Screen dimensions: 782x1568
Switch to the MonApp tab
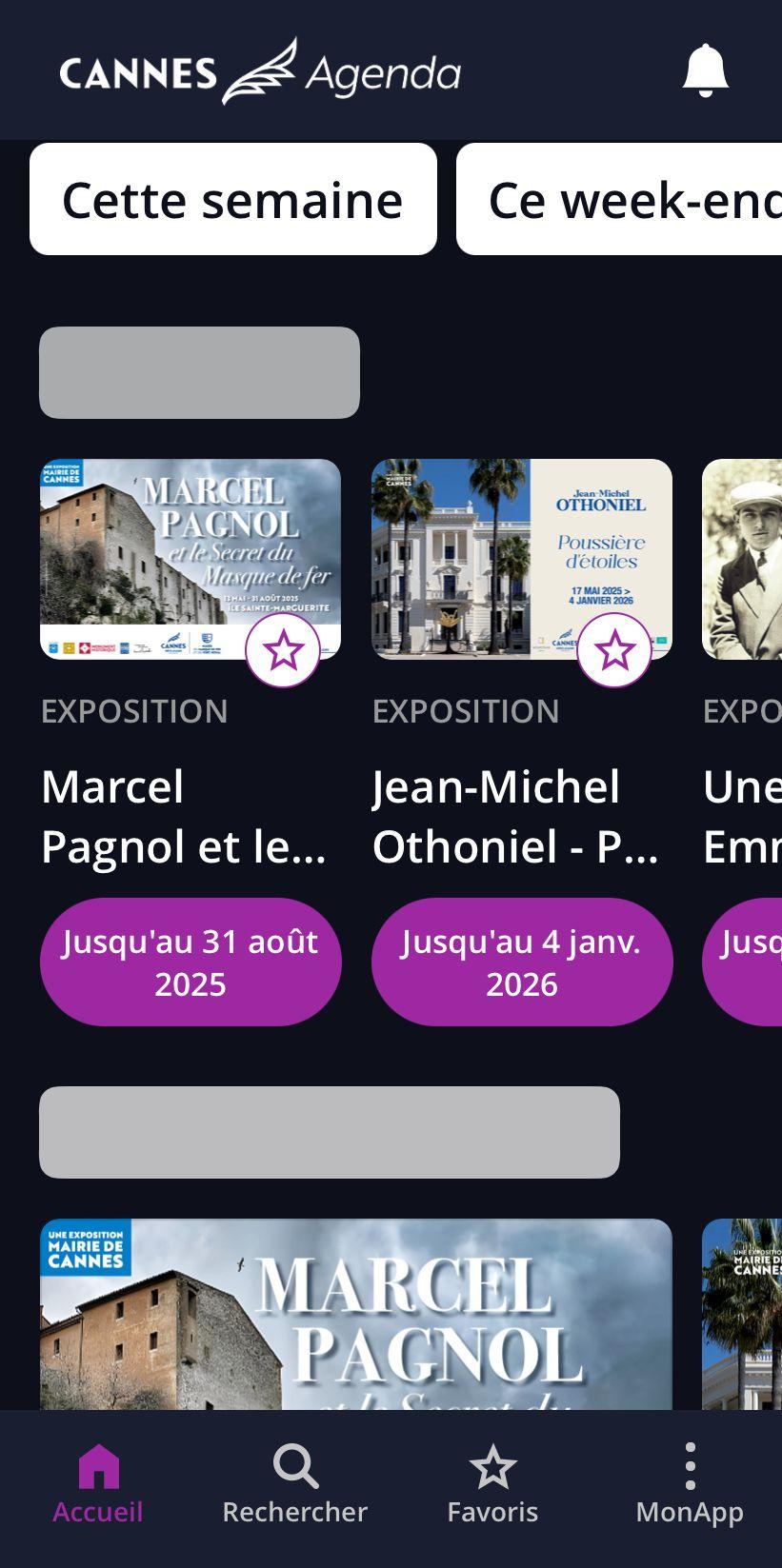[x=690, y=1485]
